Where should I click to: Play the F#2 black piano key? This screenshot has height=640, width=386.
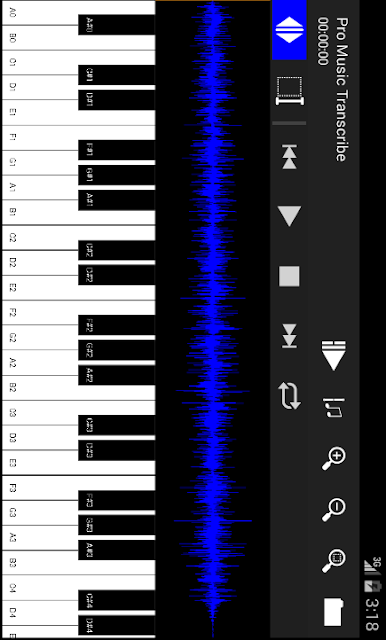tap(117, 325)
